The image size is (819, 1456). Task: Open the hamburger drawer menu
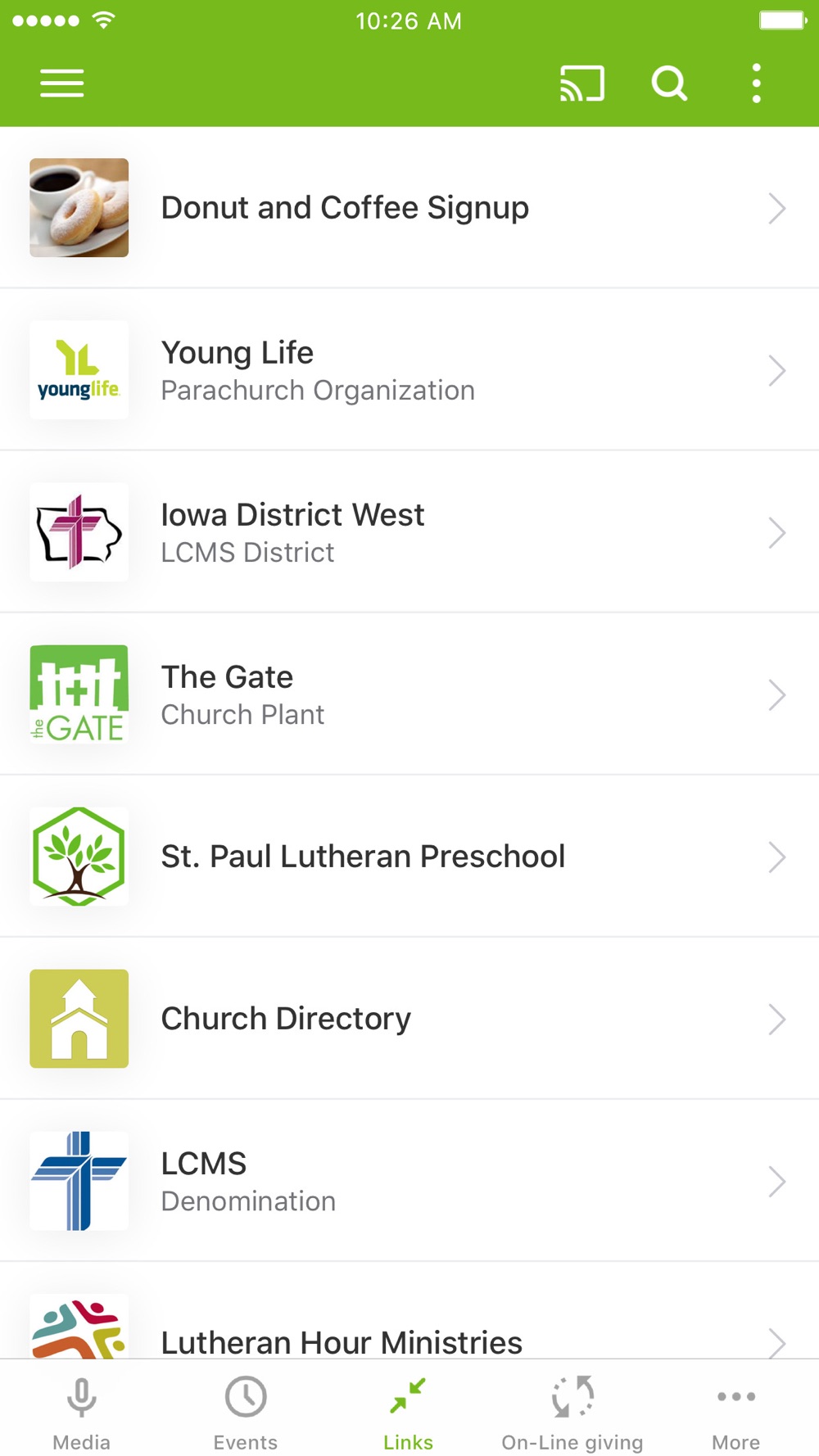click(x=62, y=83)
